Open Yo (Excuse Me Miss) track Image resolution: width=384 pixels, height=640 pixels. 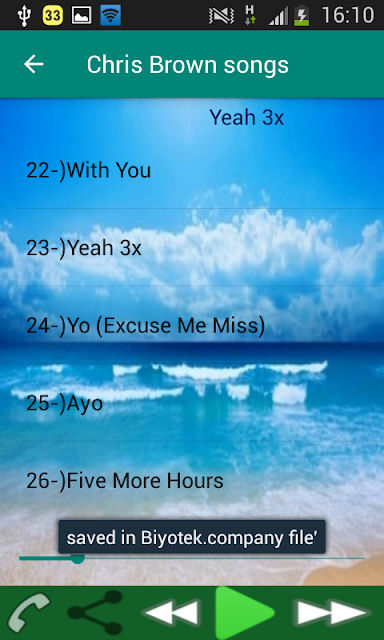(192, 325)
